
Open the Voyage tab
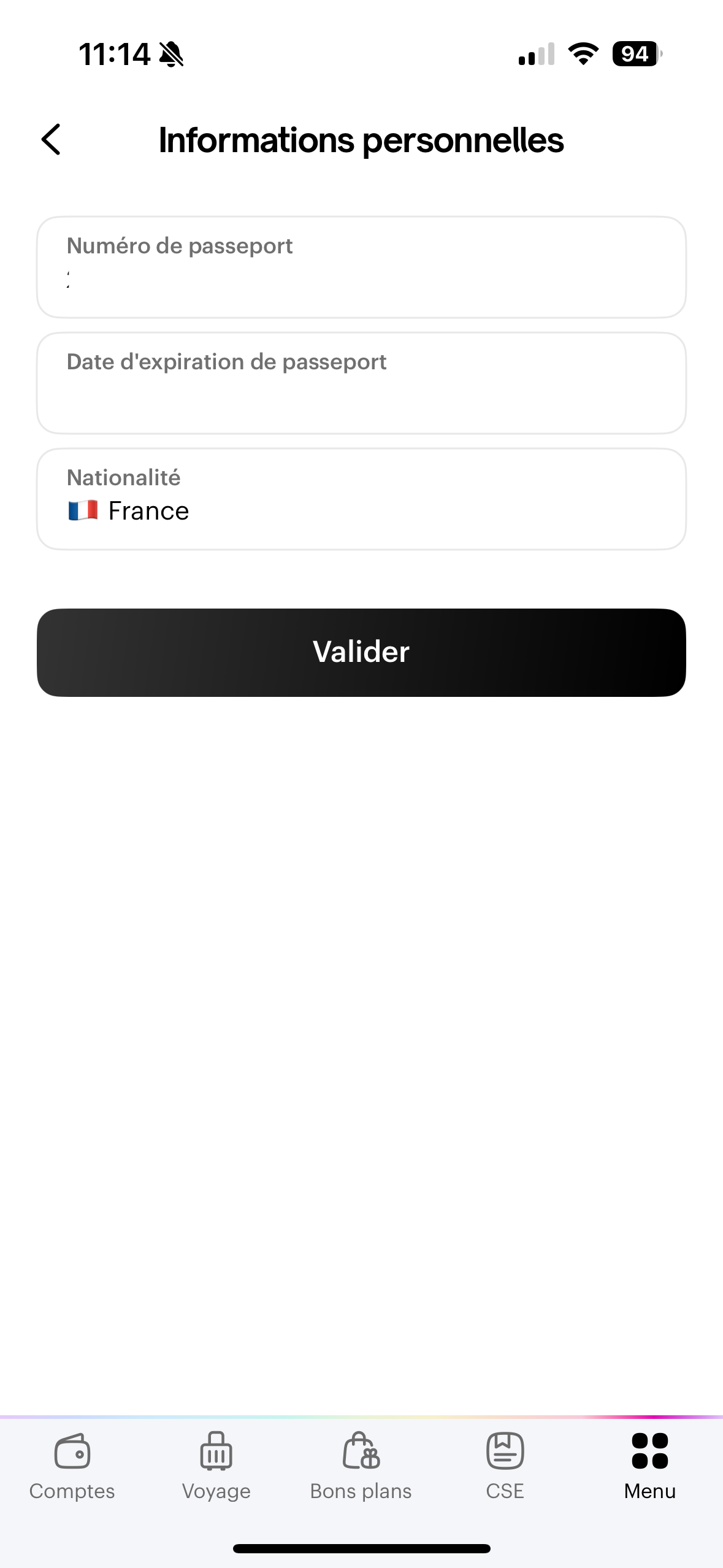pyautogui.click(x=216, y=1466)
